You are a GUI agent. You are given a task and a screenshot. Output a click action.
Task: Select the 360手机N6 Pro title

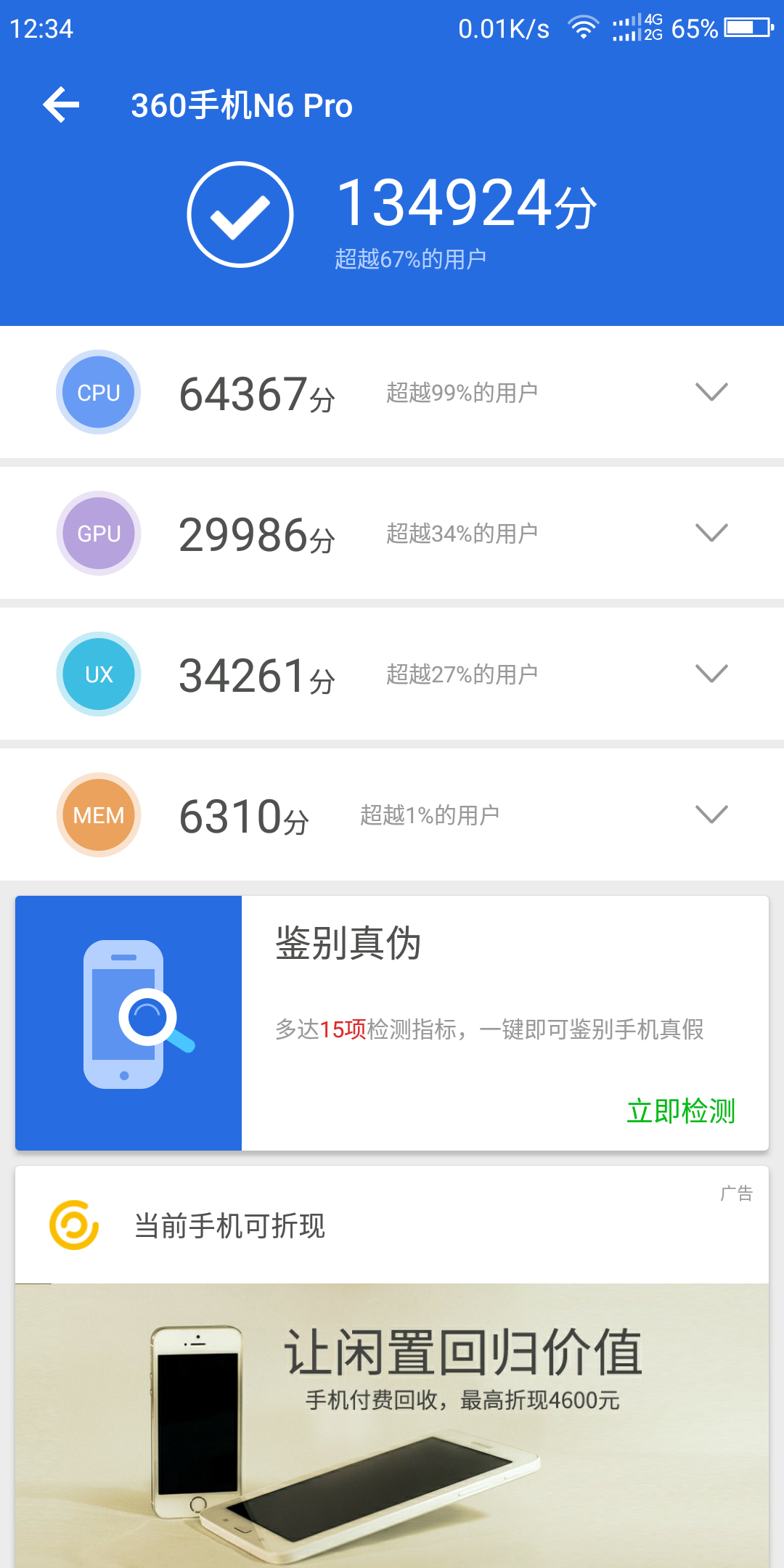point(242,104)
